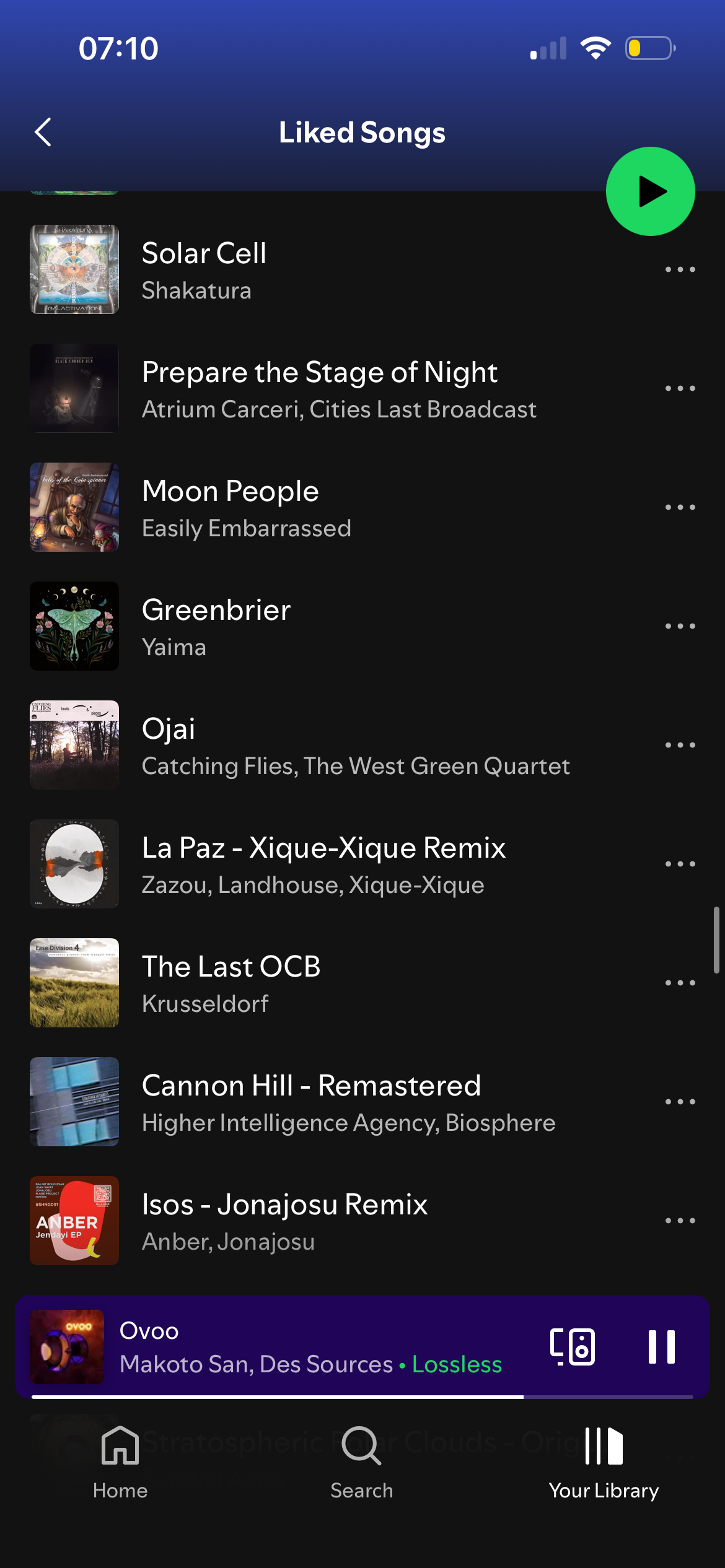Open the device connect picker

pos(573,1346)
